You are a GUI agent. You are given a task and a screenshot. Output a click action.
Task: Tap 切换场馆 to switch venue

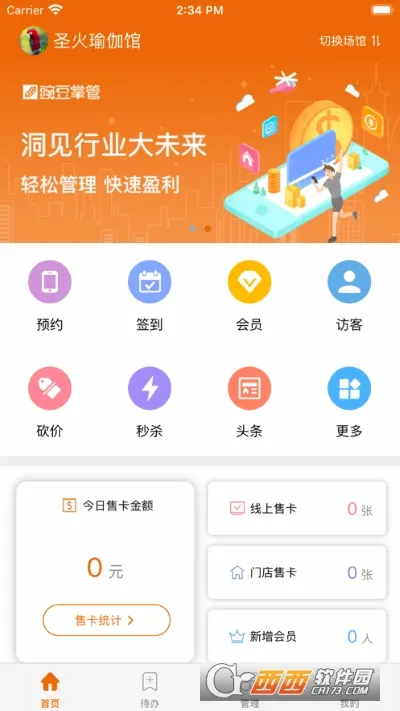[350, 41]
